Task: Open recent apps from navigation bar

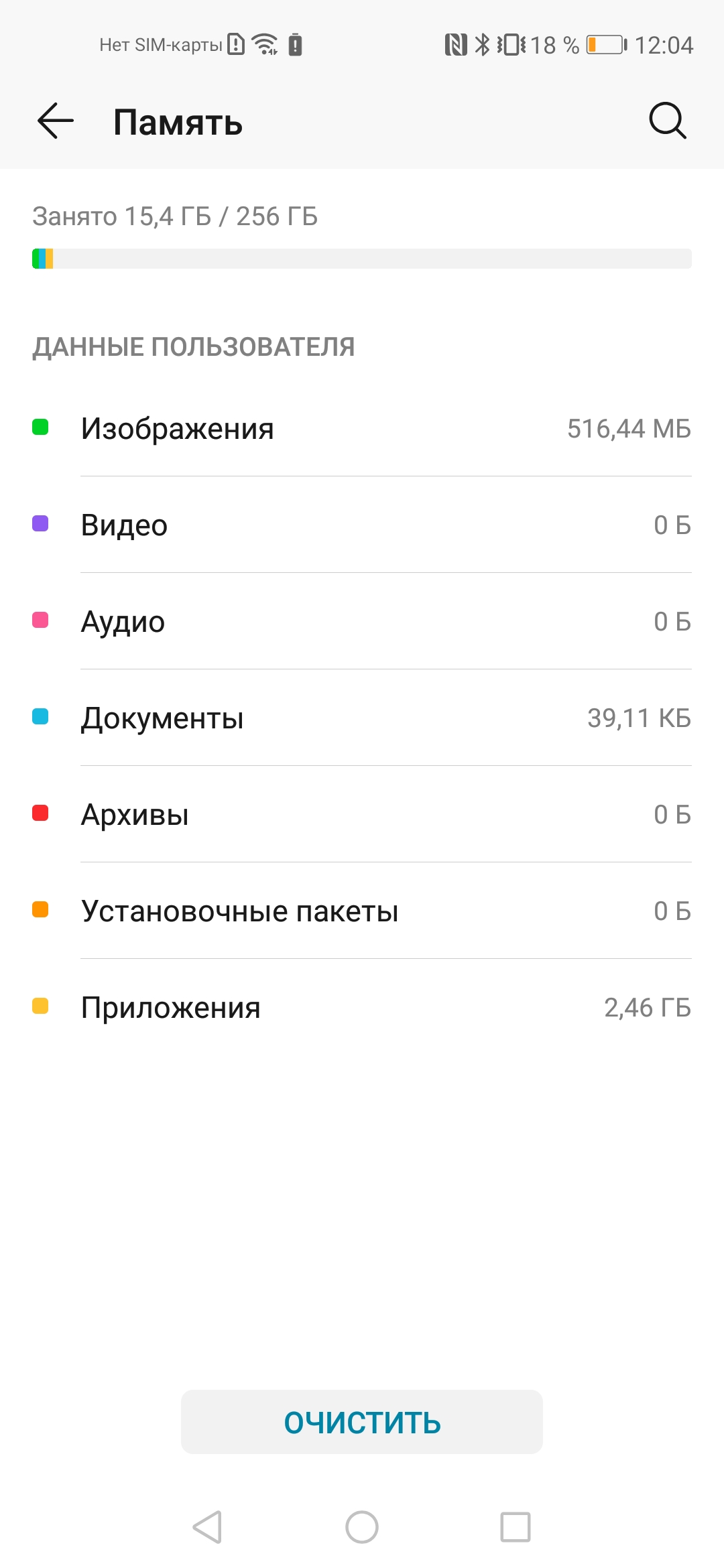Action: click(x=516, y=1527)
